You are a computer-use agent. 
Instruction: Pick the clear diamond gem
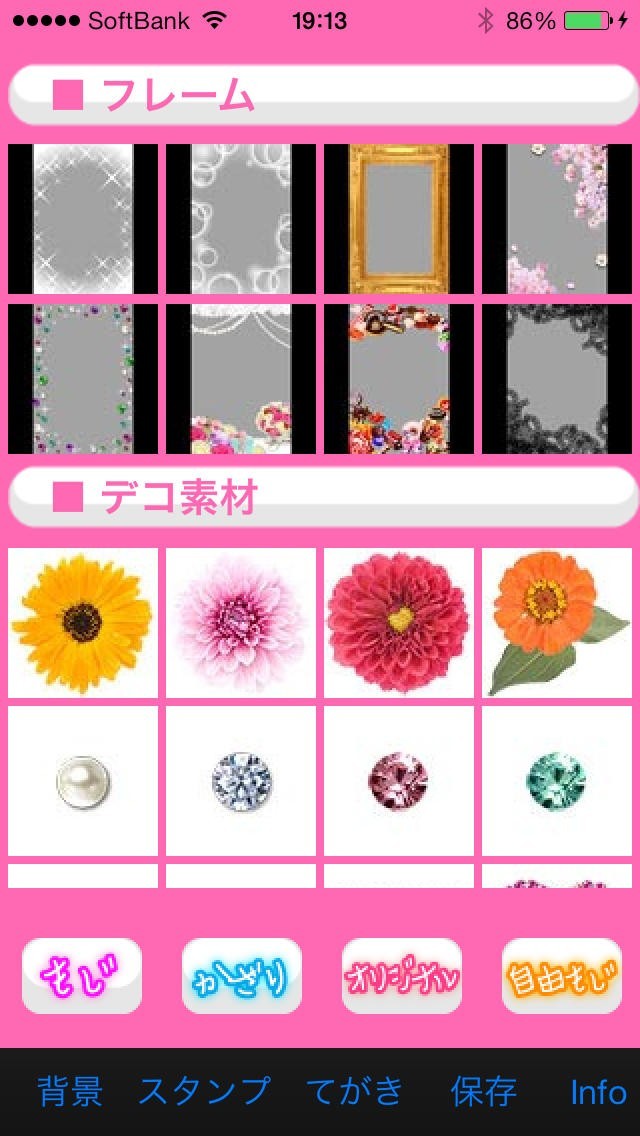241,781
